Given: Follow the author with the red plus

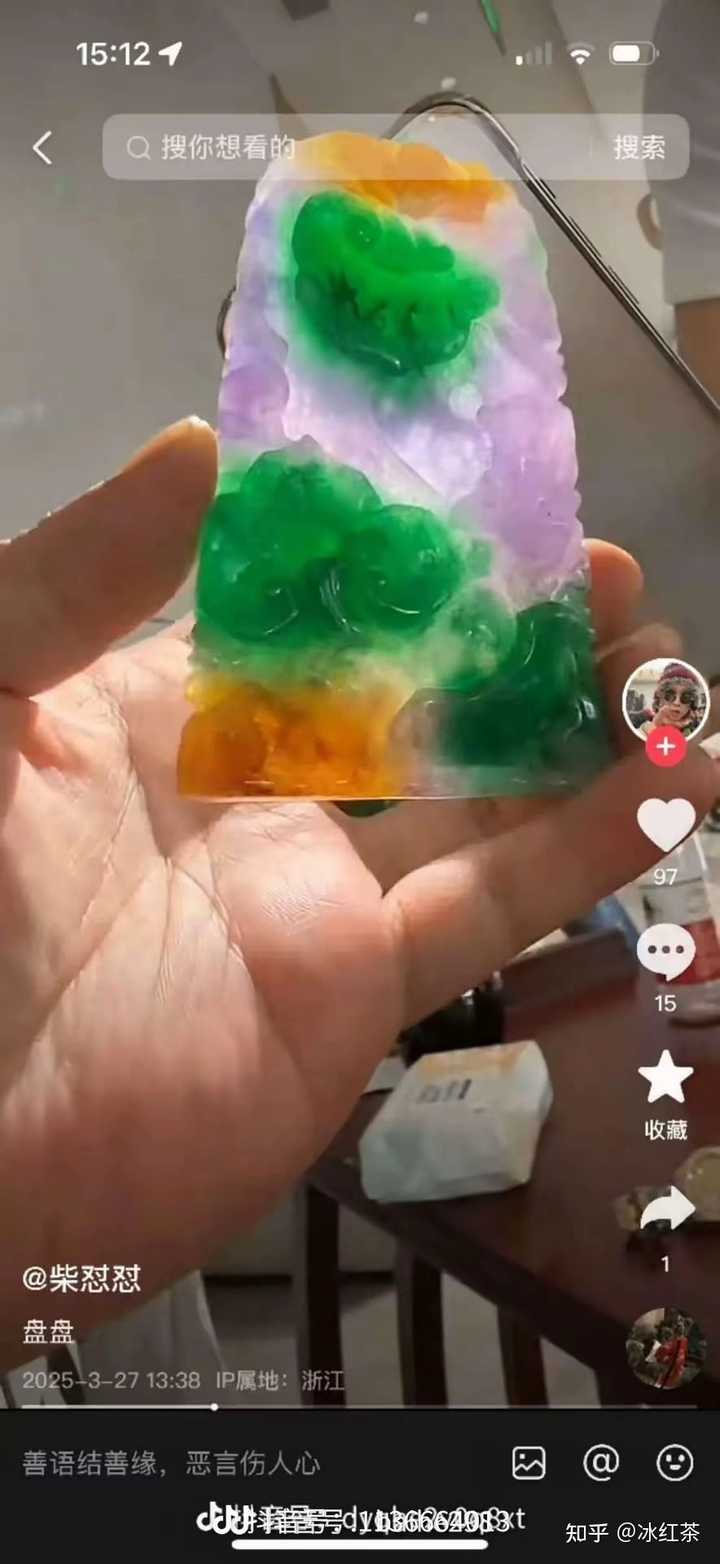Looking at the screenshot, I should point(665,746).
